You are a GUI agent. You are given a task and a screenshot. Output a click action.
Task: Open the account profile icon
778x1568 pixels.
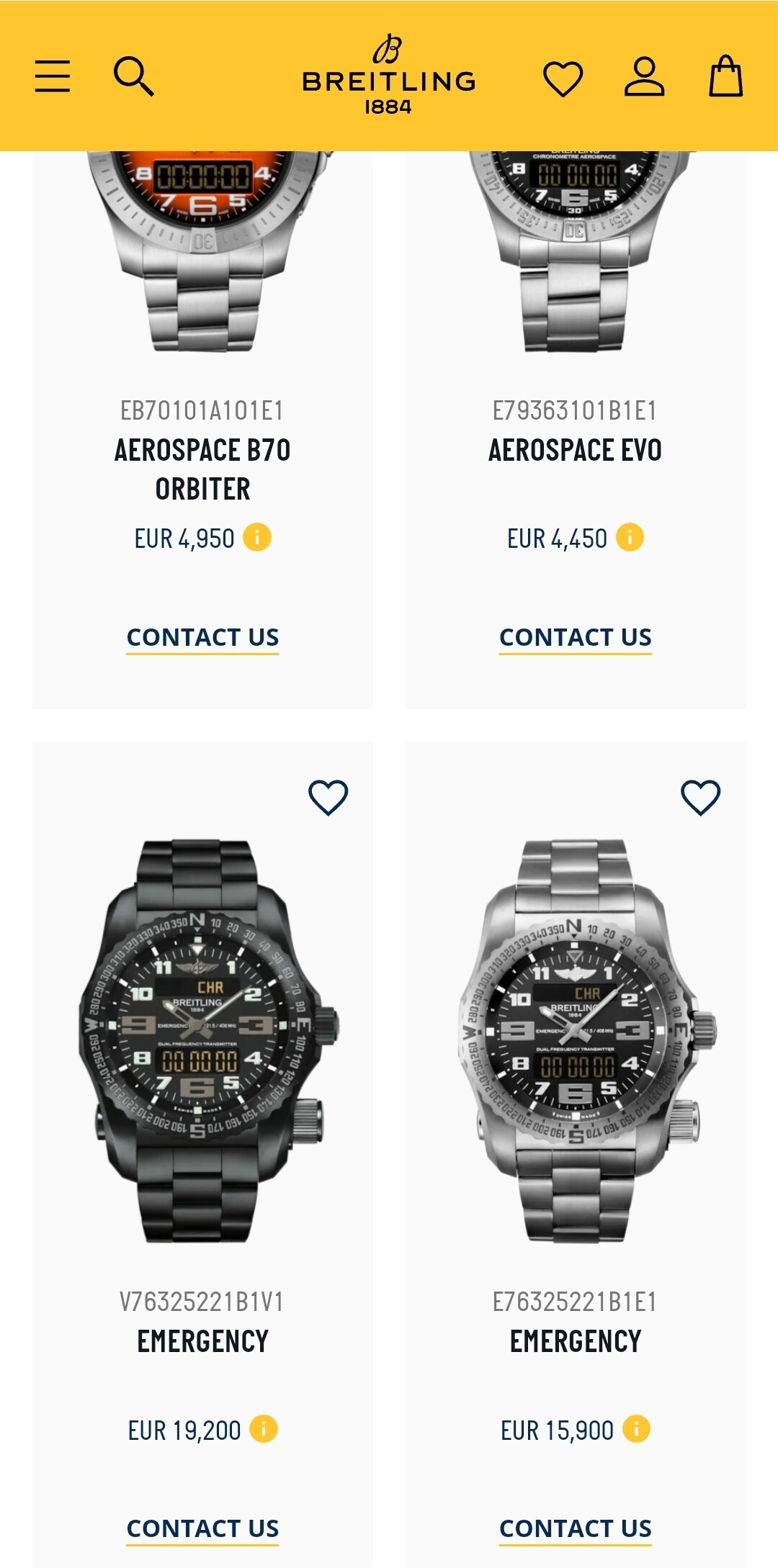[644, 76]
